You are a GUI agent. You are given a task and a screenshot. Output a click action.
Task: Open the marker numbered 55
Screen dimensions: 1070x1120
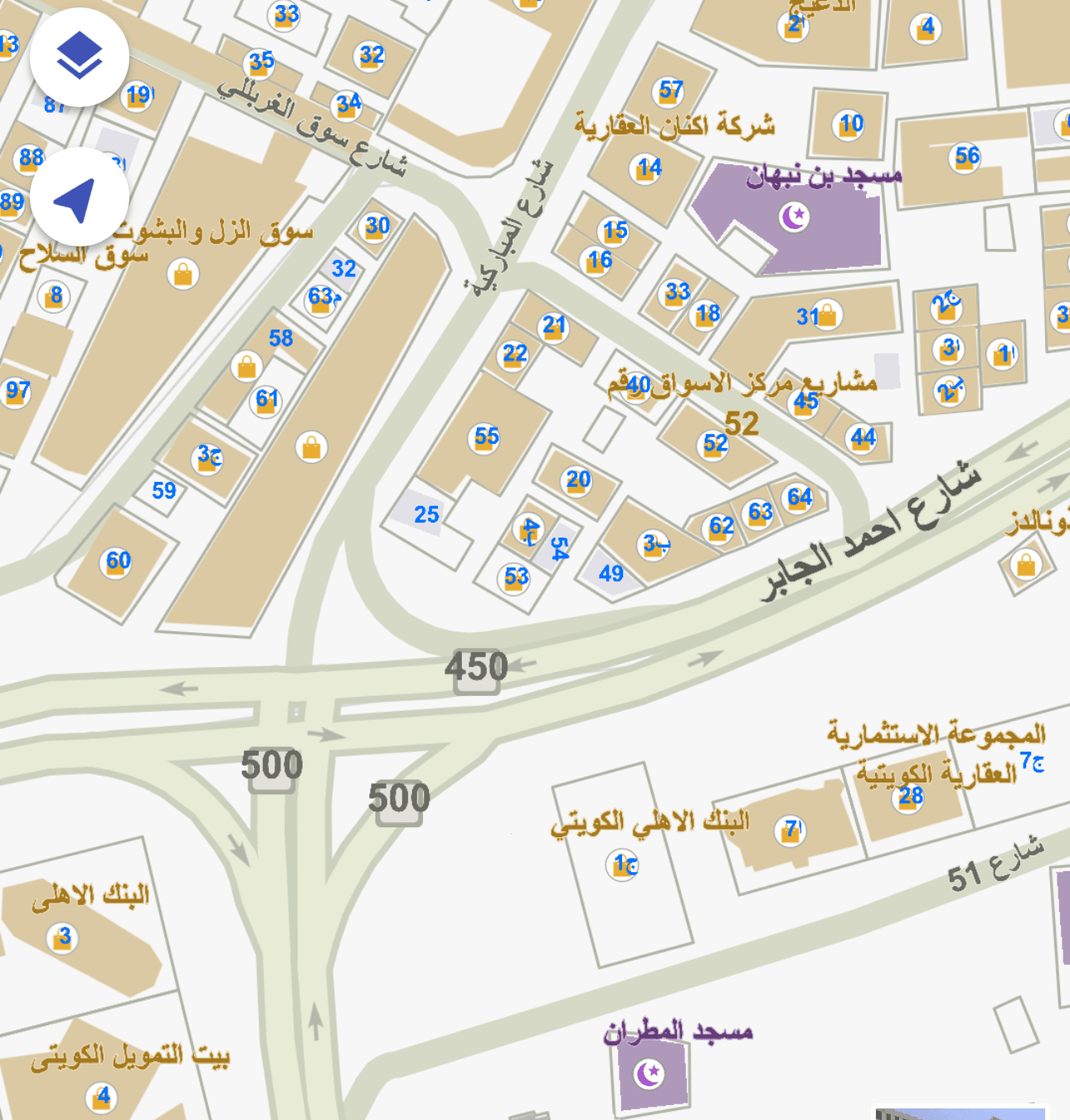coord(486,437)
